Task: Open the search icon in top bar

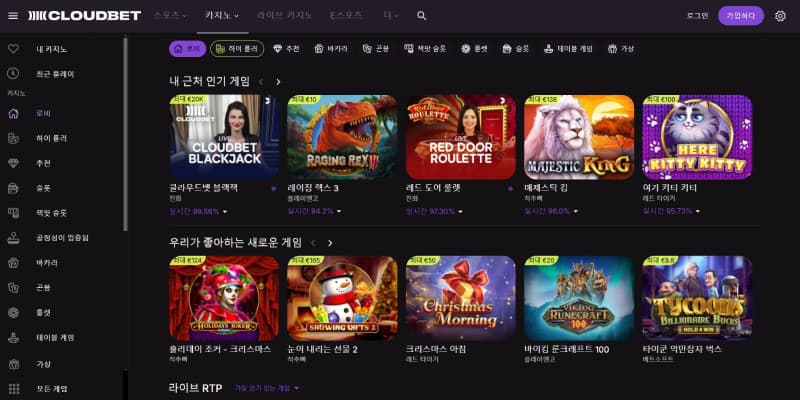Action: (x=421, y=16)
